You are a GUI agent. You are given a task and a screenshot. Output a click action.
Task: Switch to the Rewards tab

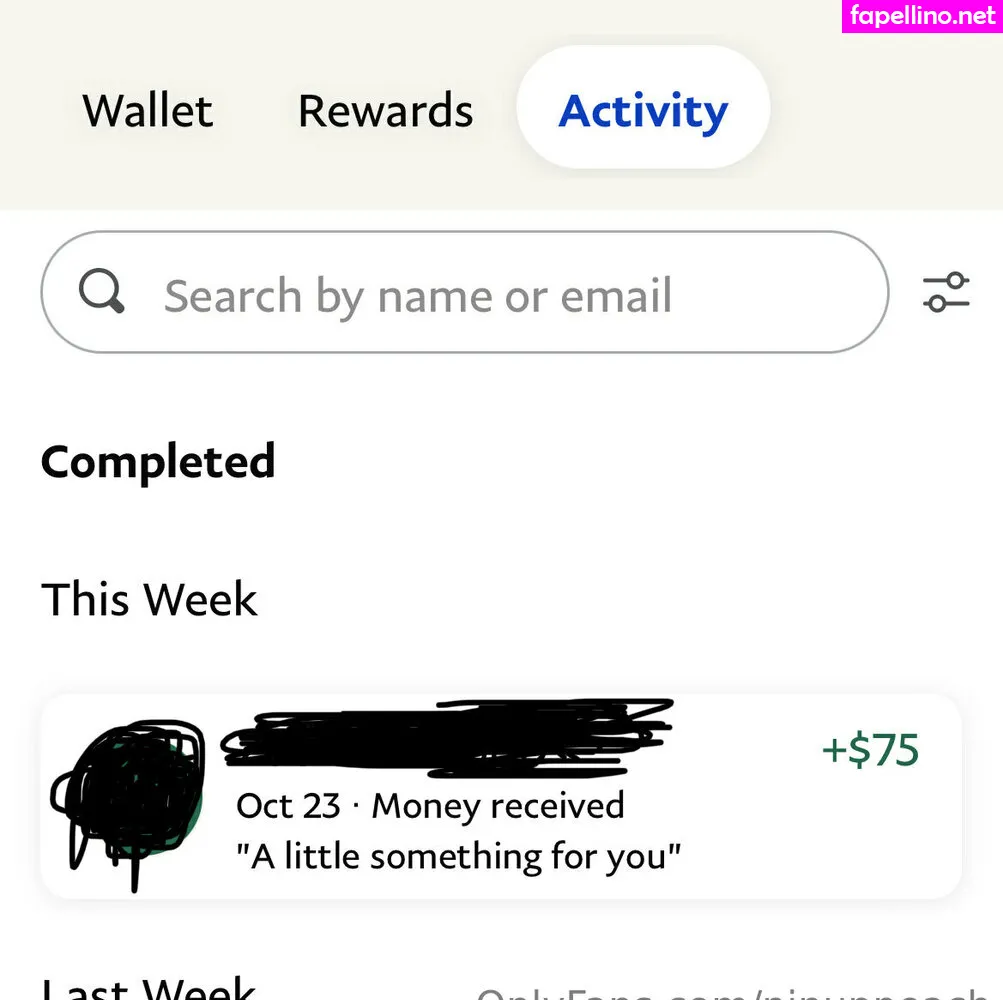coord(385,110)
